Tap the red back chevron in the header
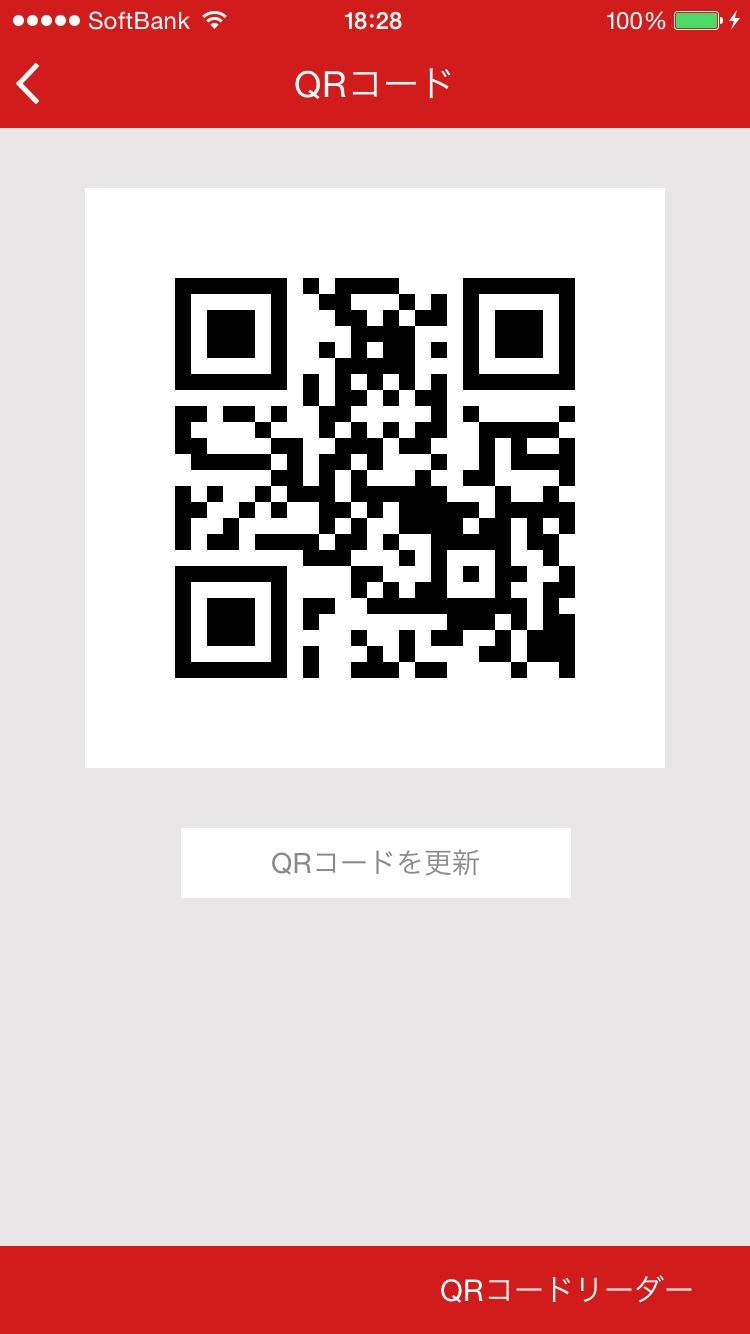Image resolution: width=750 pixels, height=1334 pixels. tap(28, 84)
